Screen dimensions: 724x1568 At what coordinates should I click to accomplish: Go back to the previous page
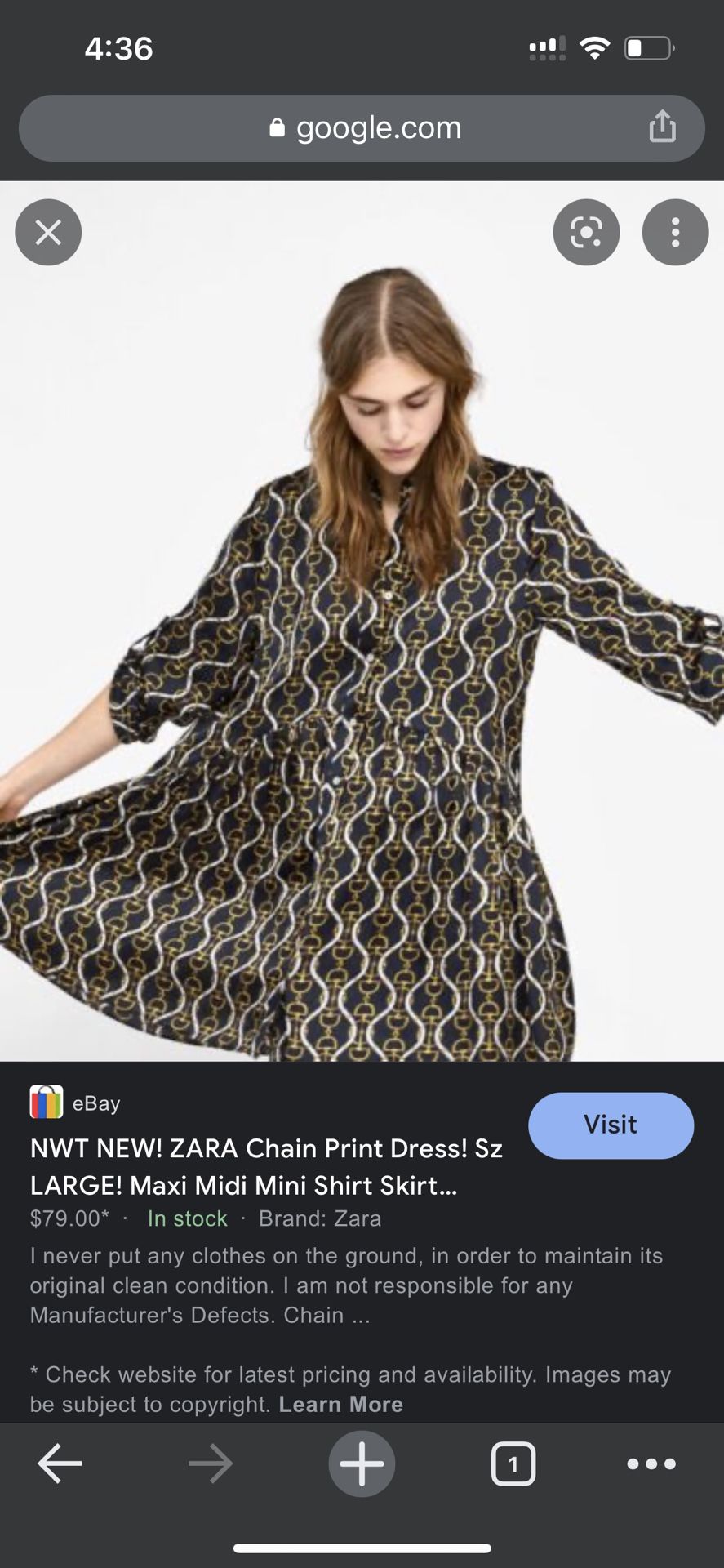click(x=60, y=1463)
